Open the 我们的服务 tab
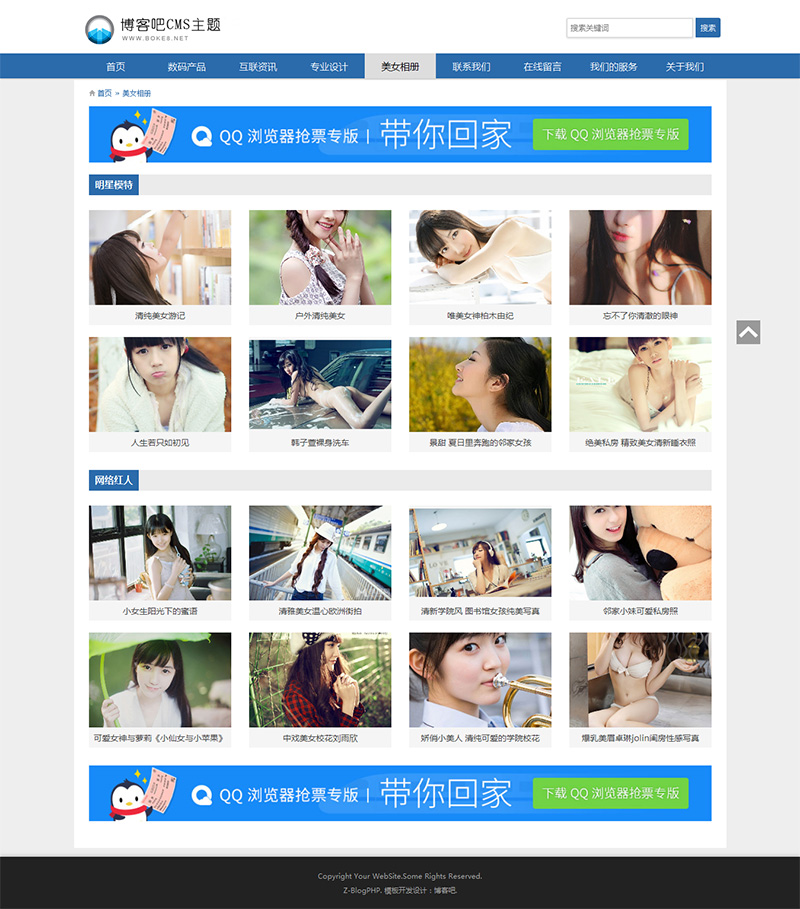Image resolution: width=800 pixels, height=909 pixels. (x=613, y=67)
